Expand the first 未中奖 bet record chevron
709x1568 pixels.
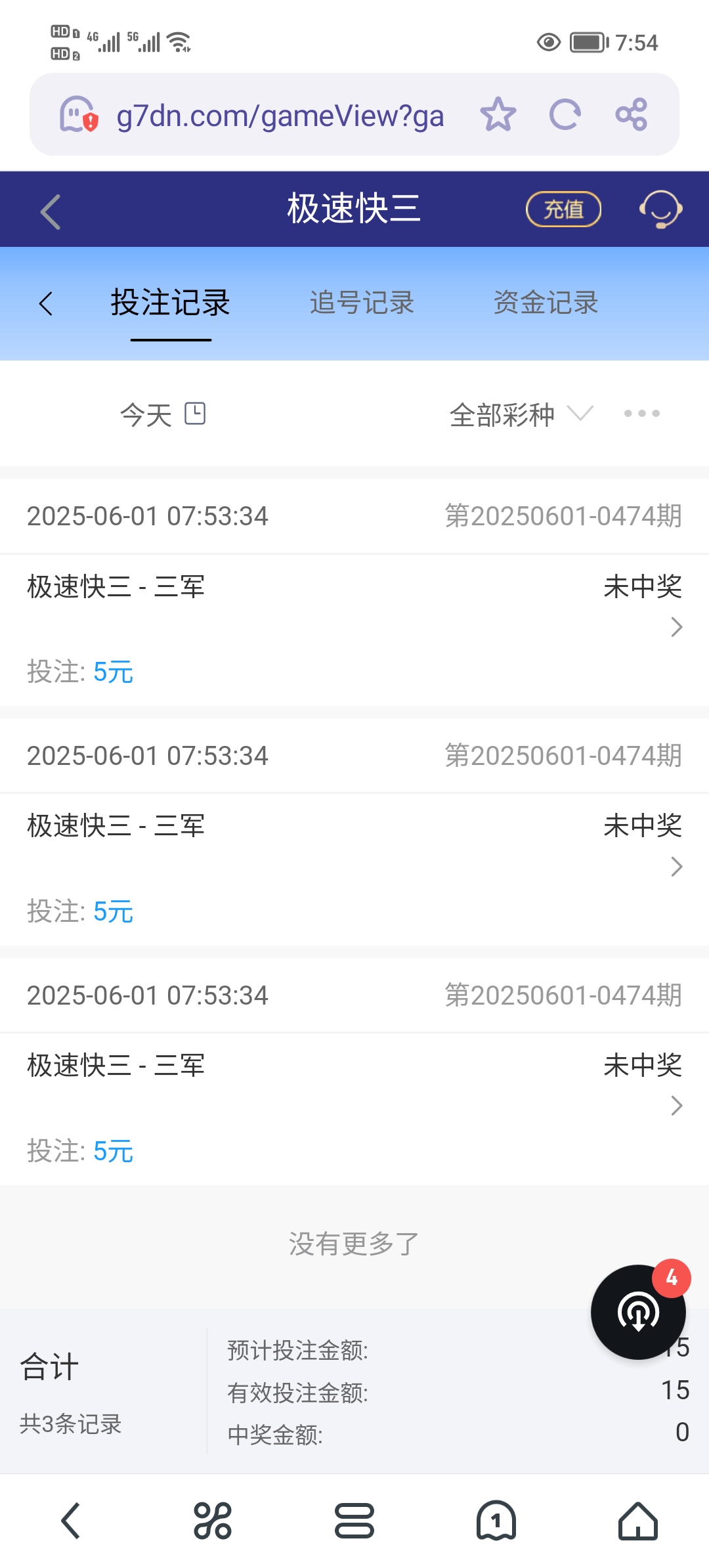[x=675, y=628]
